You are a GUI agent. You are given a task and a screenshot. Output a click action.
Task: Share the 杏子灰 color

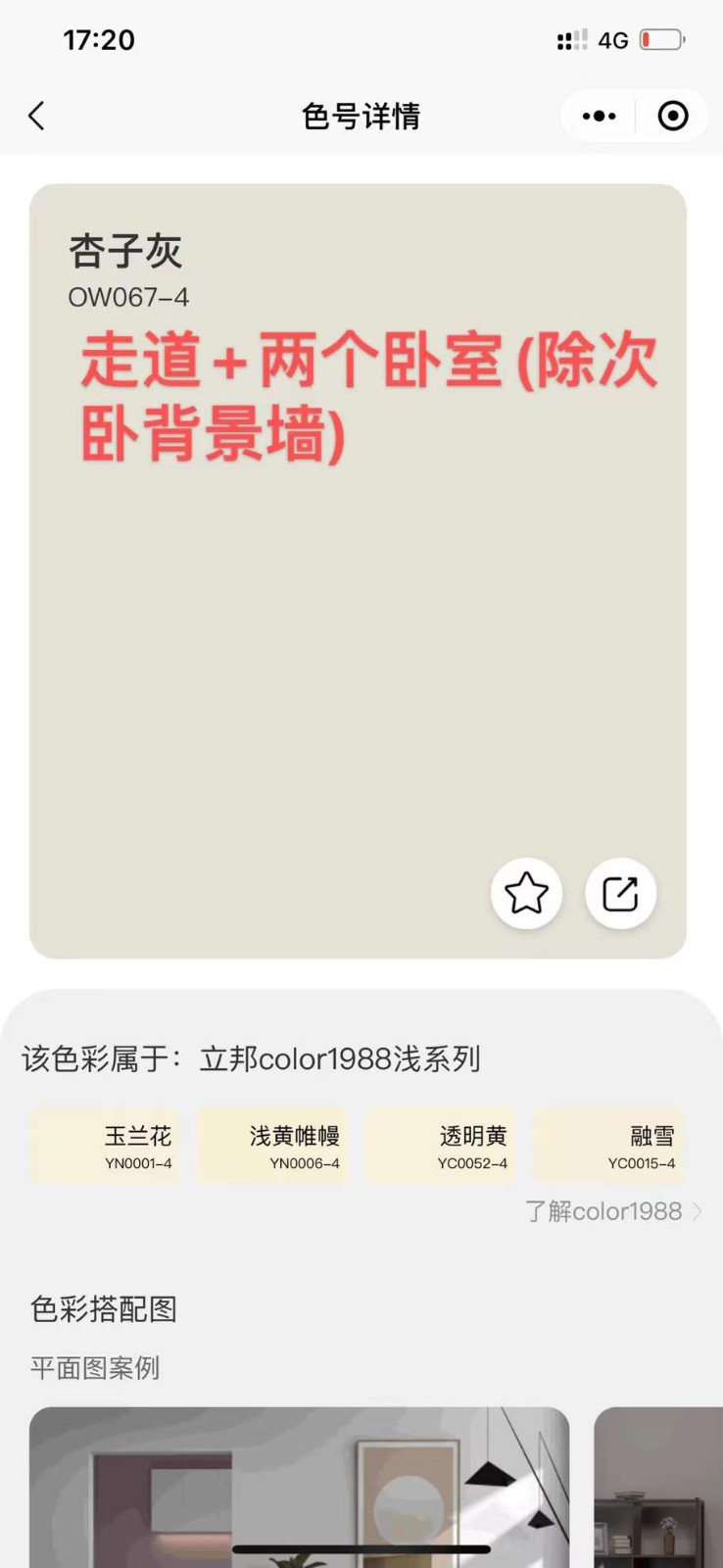click(x=620, y=894)
